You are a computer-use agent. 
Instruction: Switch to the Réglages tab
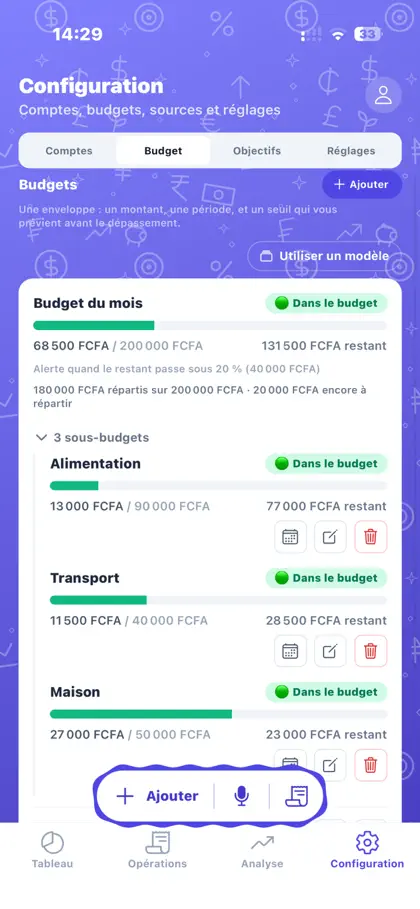[351, 151]
